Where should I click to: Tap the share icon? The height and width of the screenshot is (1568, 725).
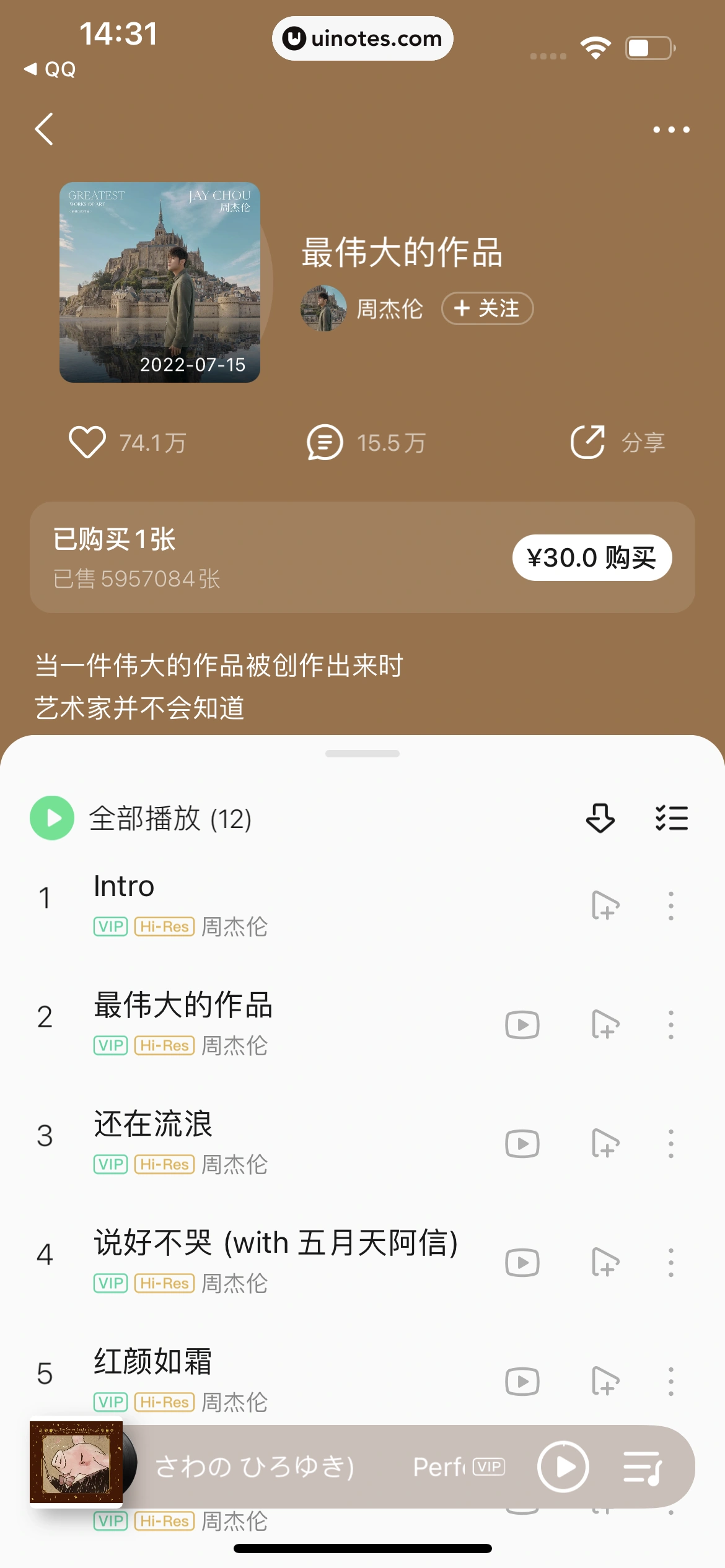587,442
